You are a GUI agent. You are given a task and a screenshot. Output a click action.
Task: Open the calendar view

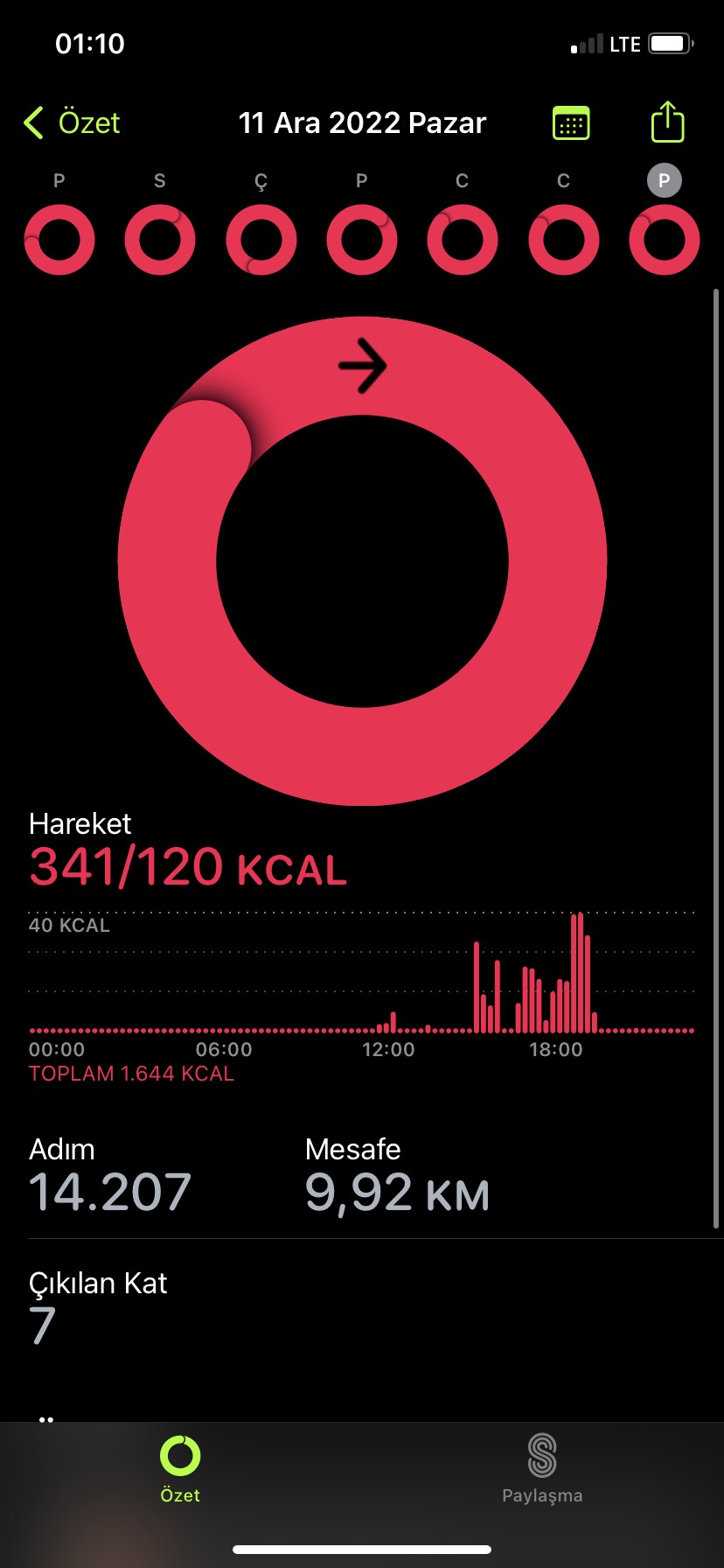click(571, 123)
